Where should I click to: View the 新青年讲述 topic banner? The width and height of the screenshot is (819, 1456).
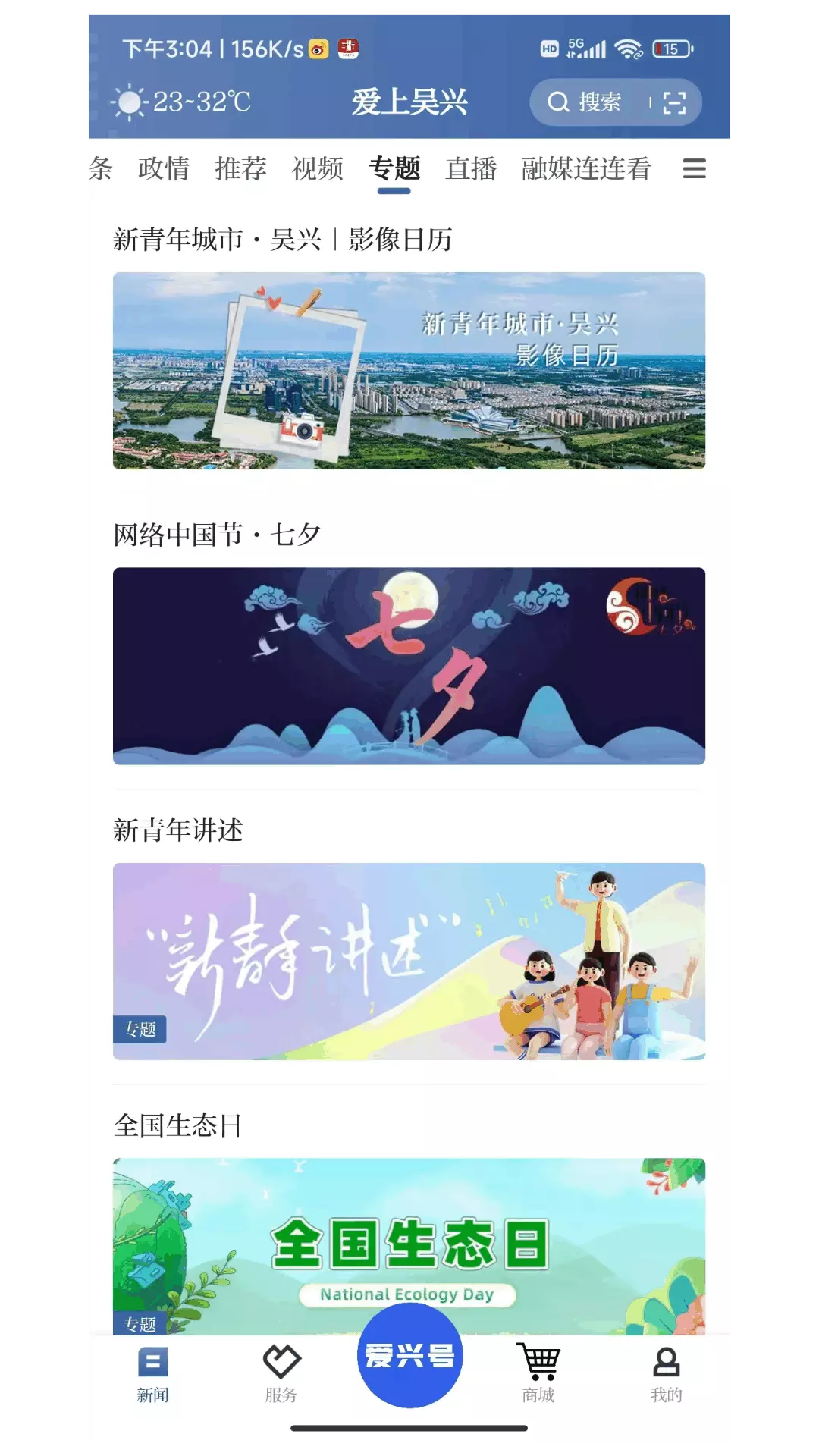(x=409, y=961)
